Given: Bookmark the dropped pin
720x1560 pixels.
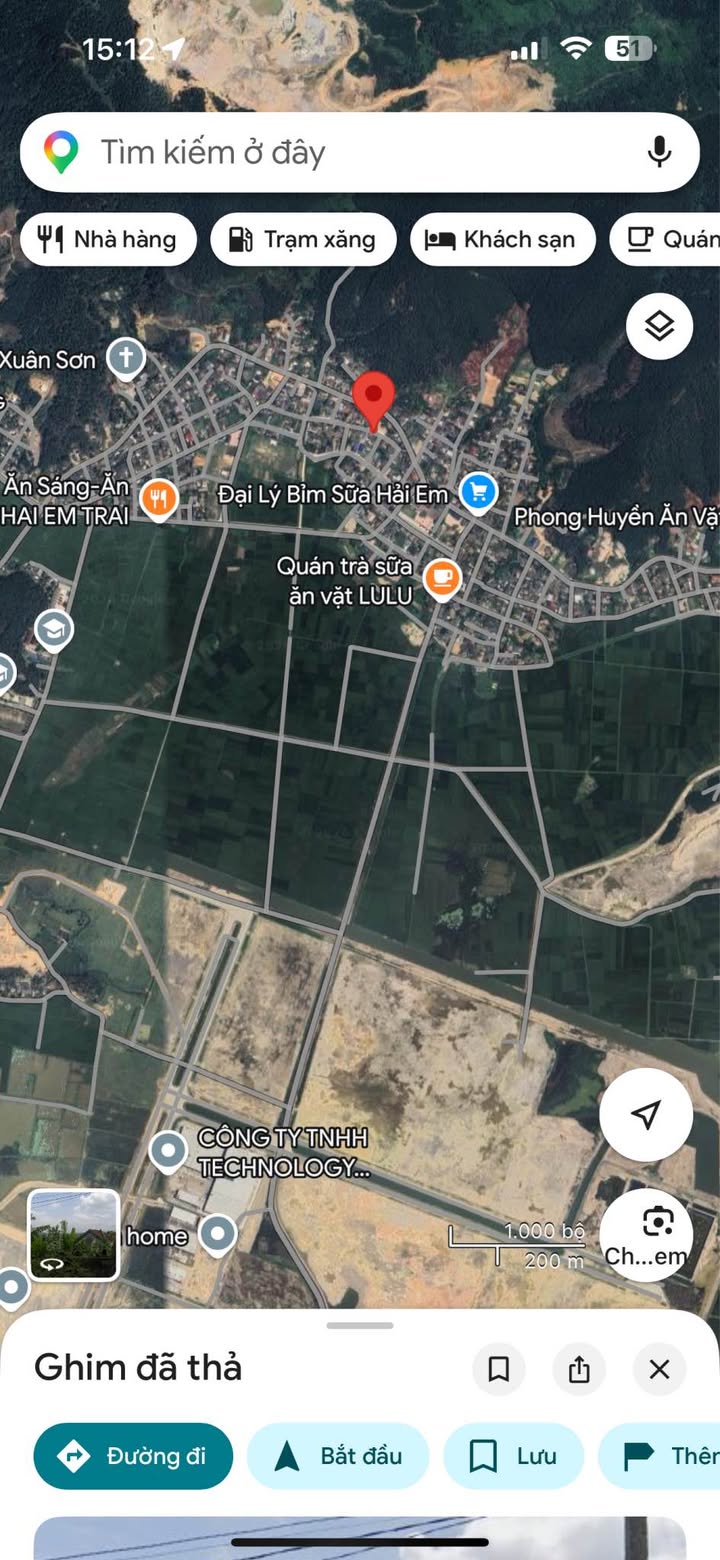Looking at the screenshot, I should (498, 1369).
